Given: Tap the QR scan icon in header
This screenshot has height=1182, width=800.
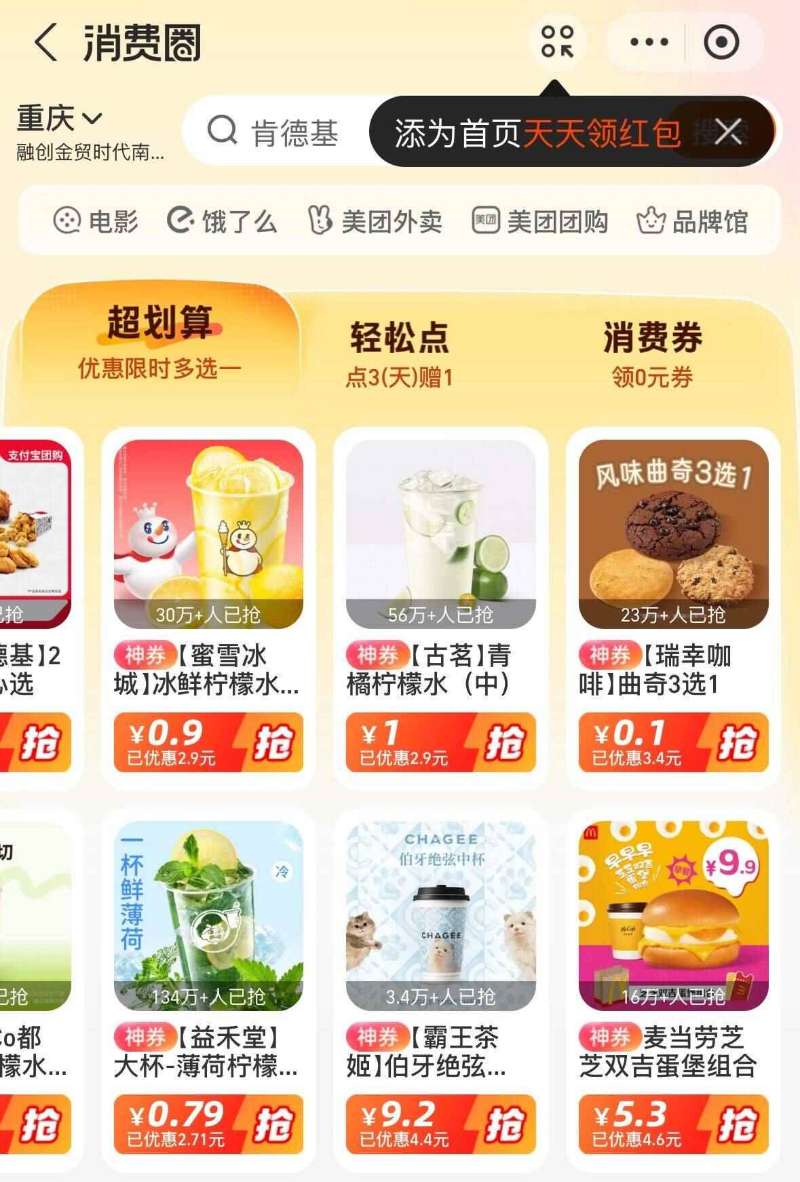Looking at the screenshot, I should tap(559, 42).
